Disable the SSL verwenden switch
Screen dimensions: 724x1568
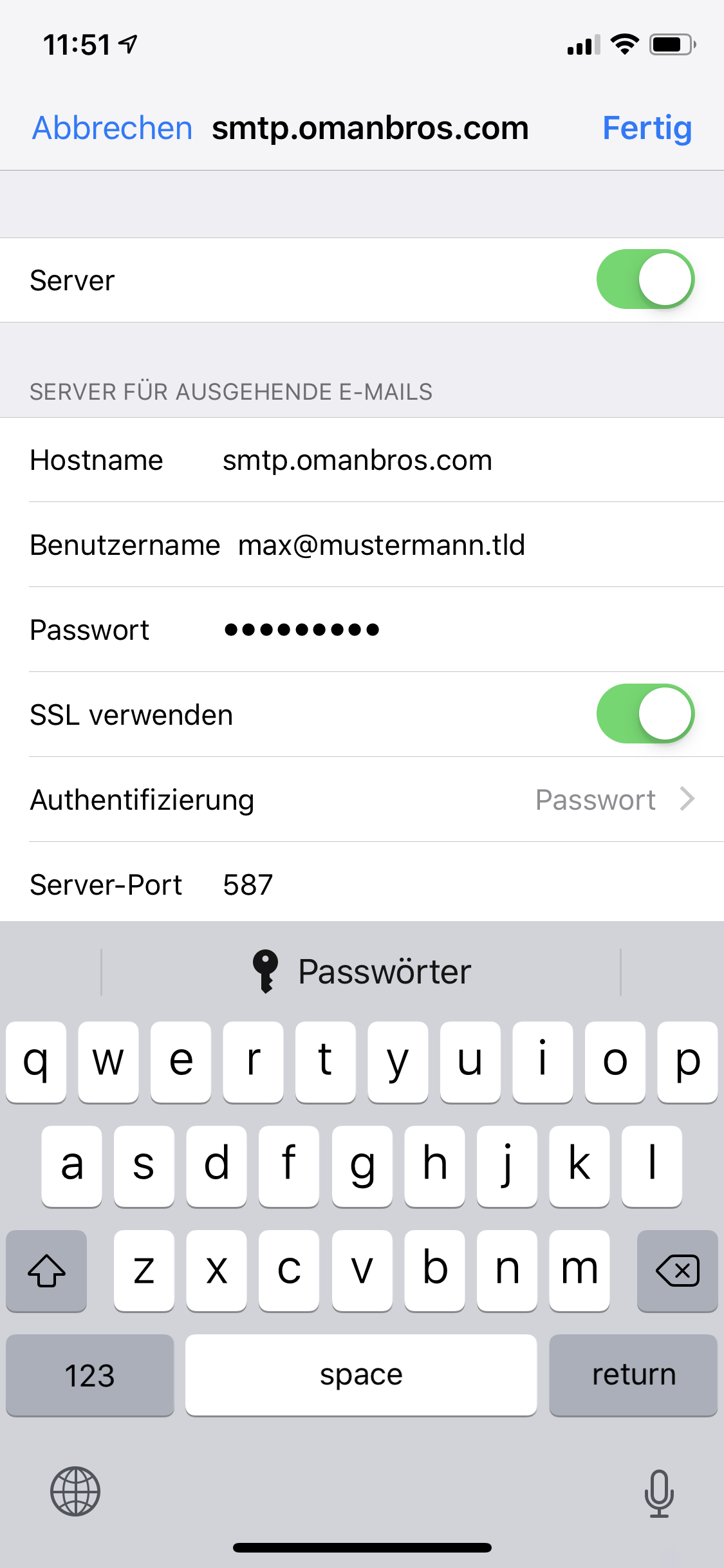point(645,714)
